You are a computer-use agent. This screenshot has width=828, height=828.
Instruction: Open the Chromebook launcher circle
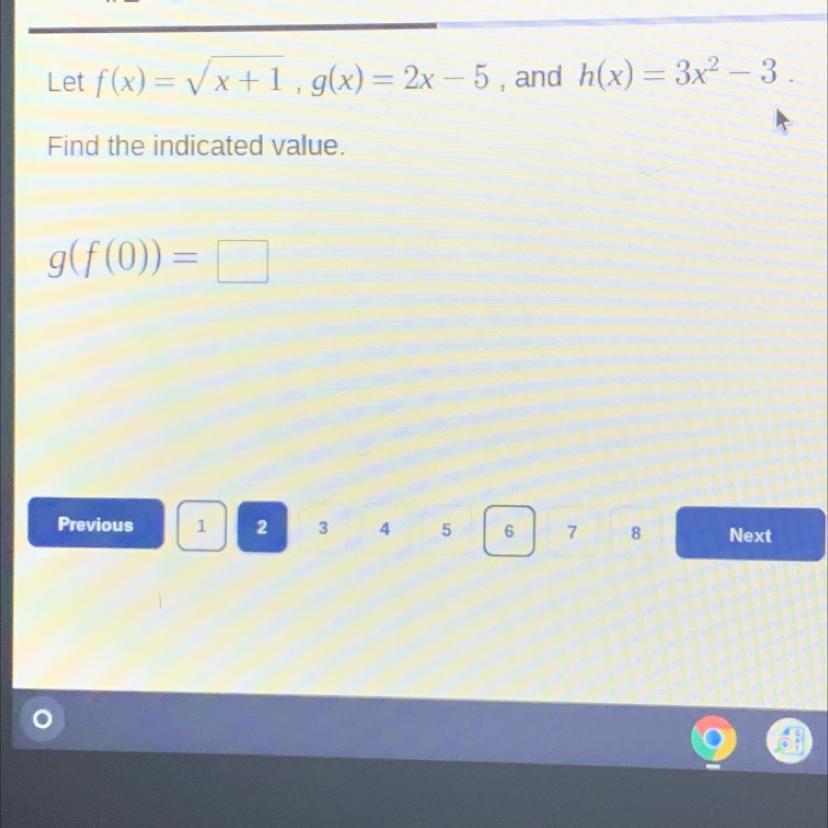click(42, 719)
